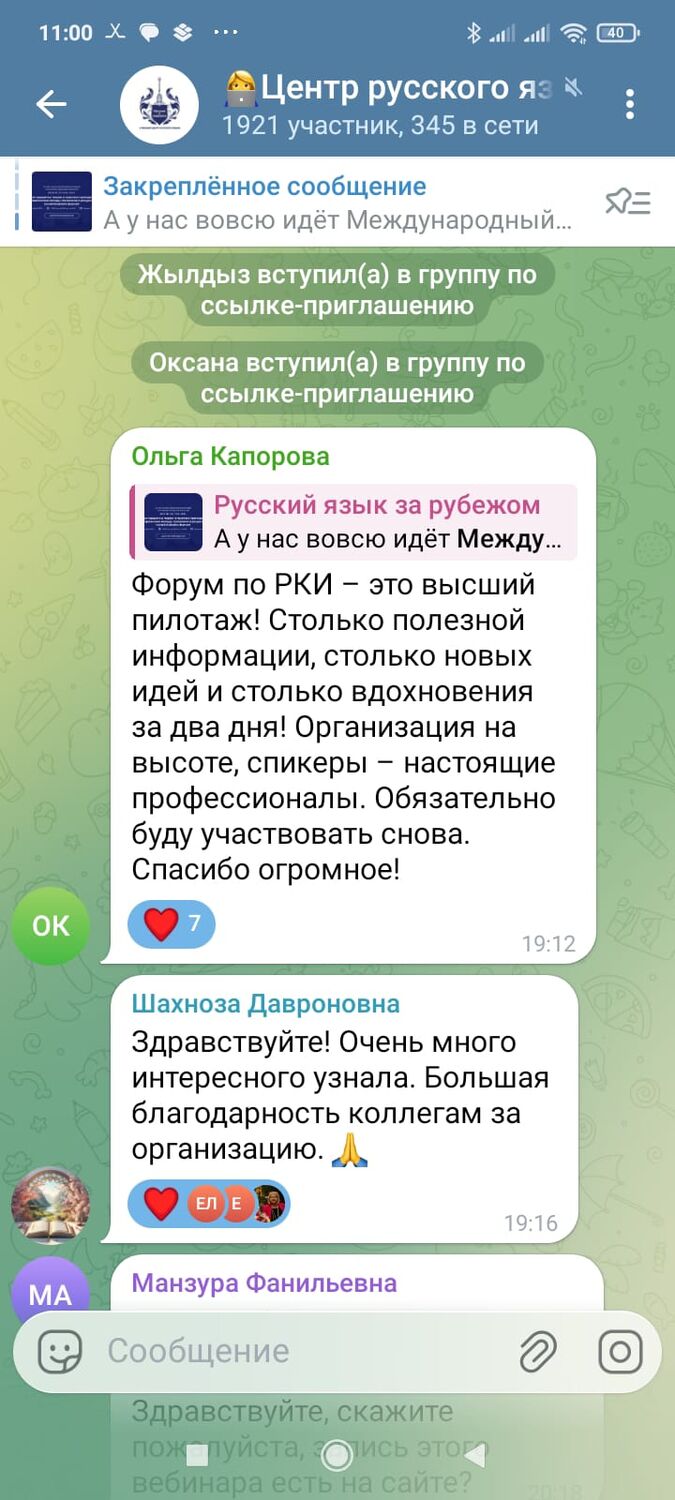Show the list of pinned messages
Viewport: 675px width, 1500px height.
point(628,202)
